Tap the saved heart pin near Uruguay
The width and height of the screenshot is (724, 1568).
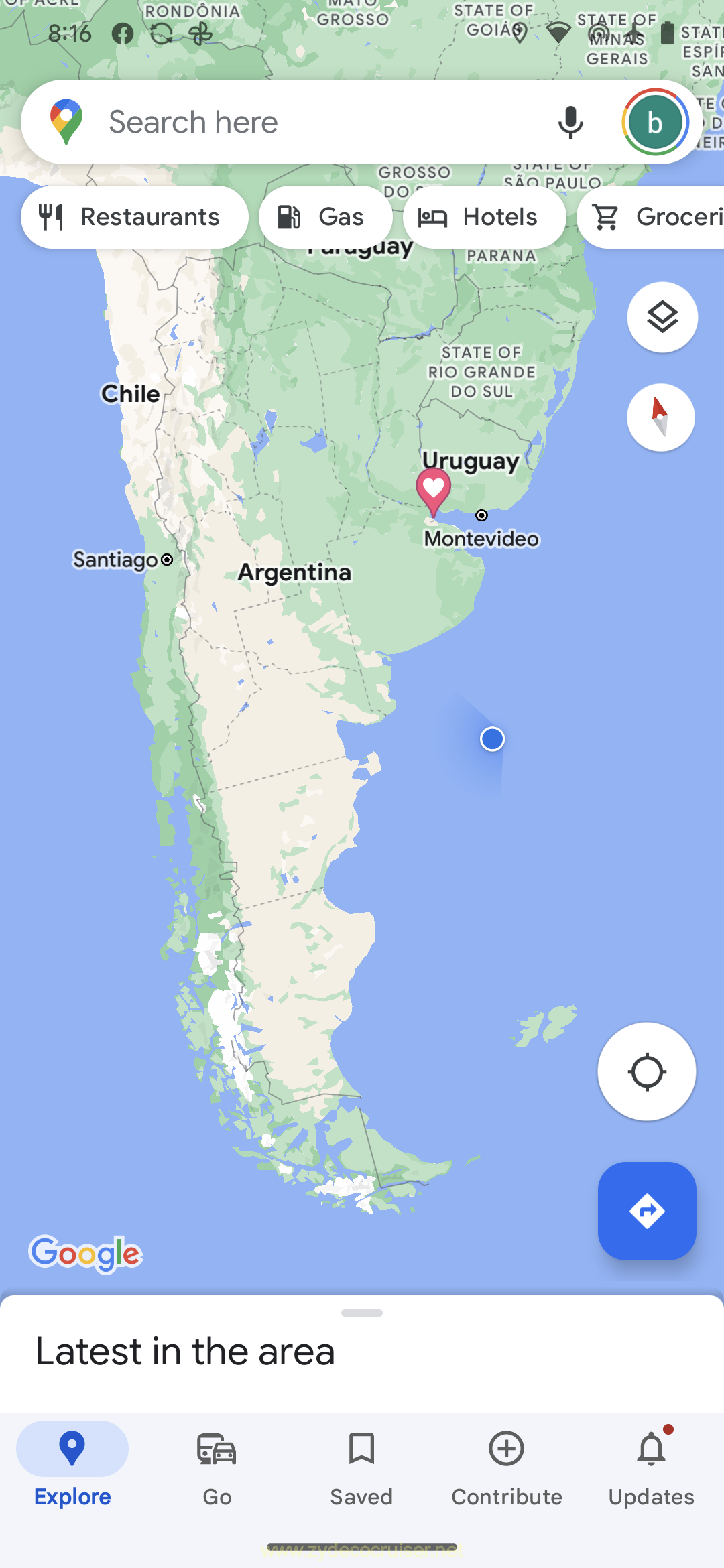pyautogui.click(x=433, y=489)
